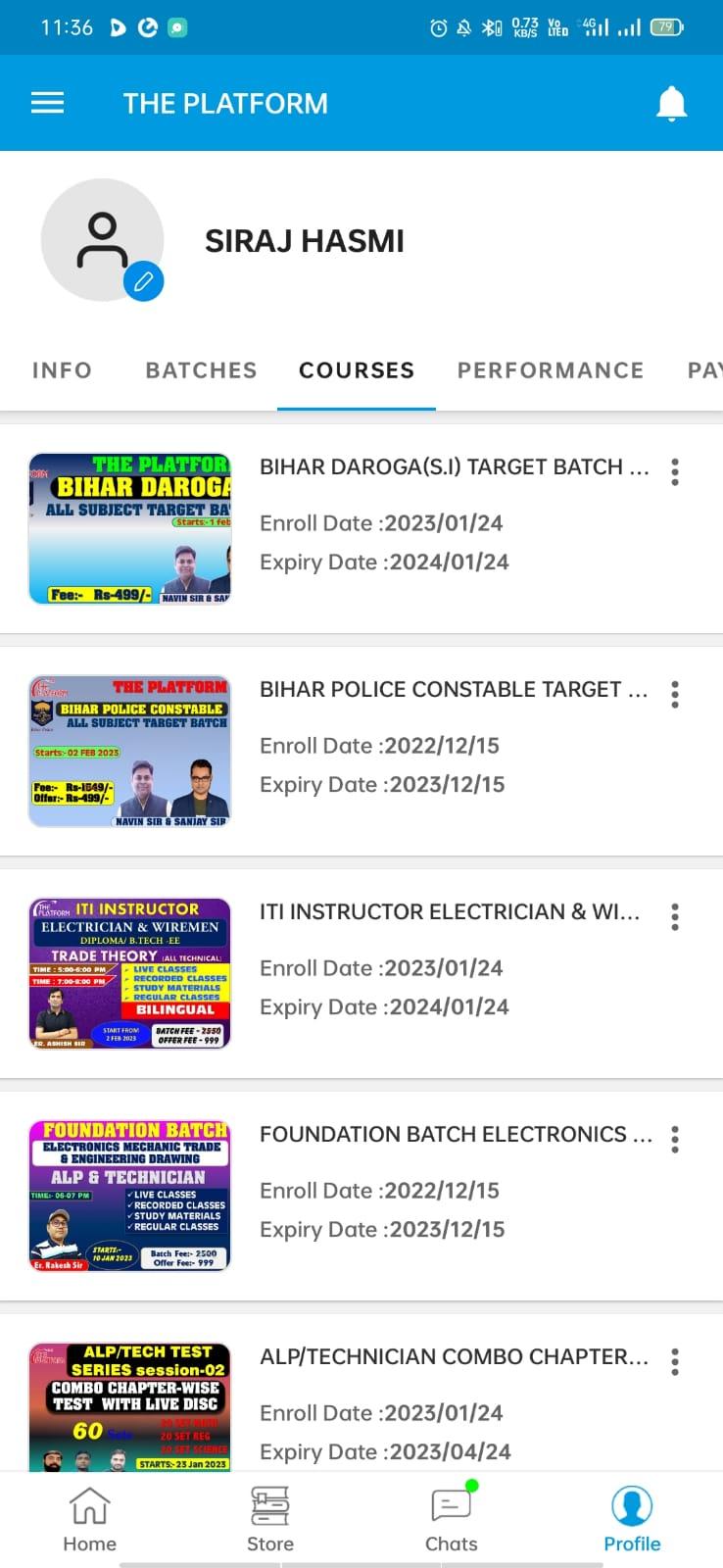Open the Bihar Daroga(S.I) Target Batch course
This screenshot has height=1568, width=723.
454,466
